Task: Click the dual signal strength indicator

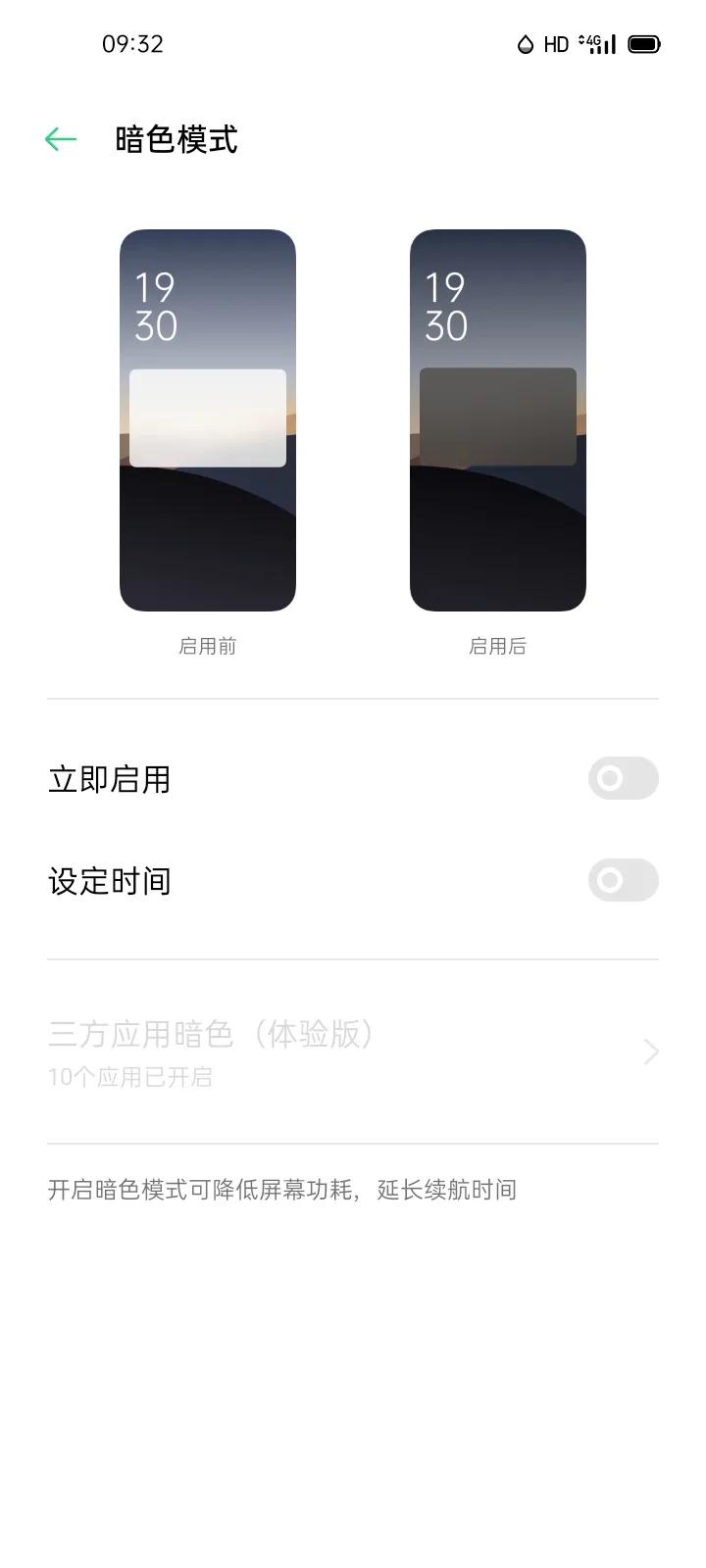Action: coord(600,43)
